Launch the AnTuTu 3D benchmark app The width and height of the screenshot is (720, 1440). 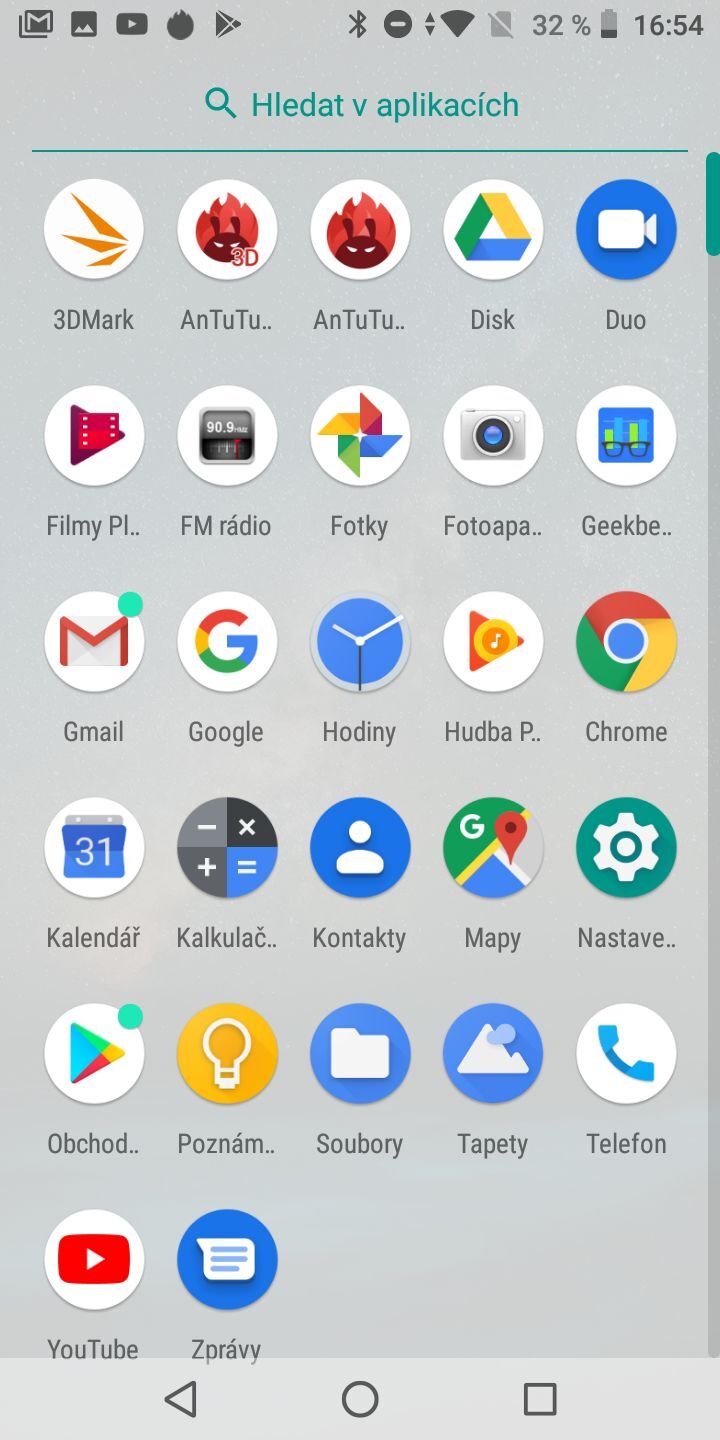[x=227, y=230]
